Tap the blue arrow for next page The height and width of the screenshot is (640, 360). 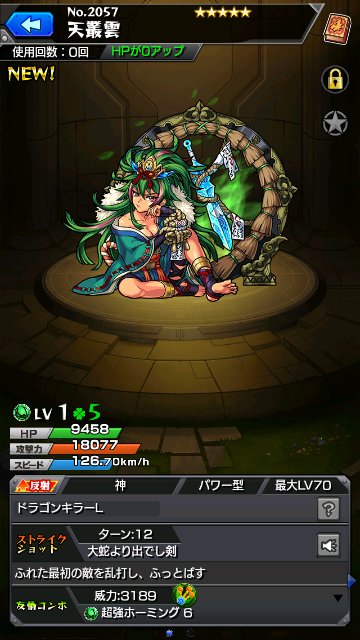tap(352, 581)
